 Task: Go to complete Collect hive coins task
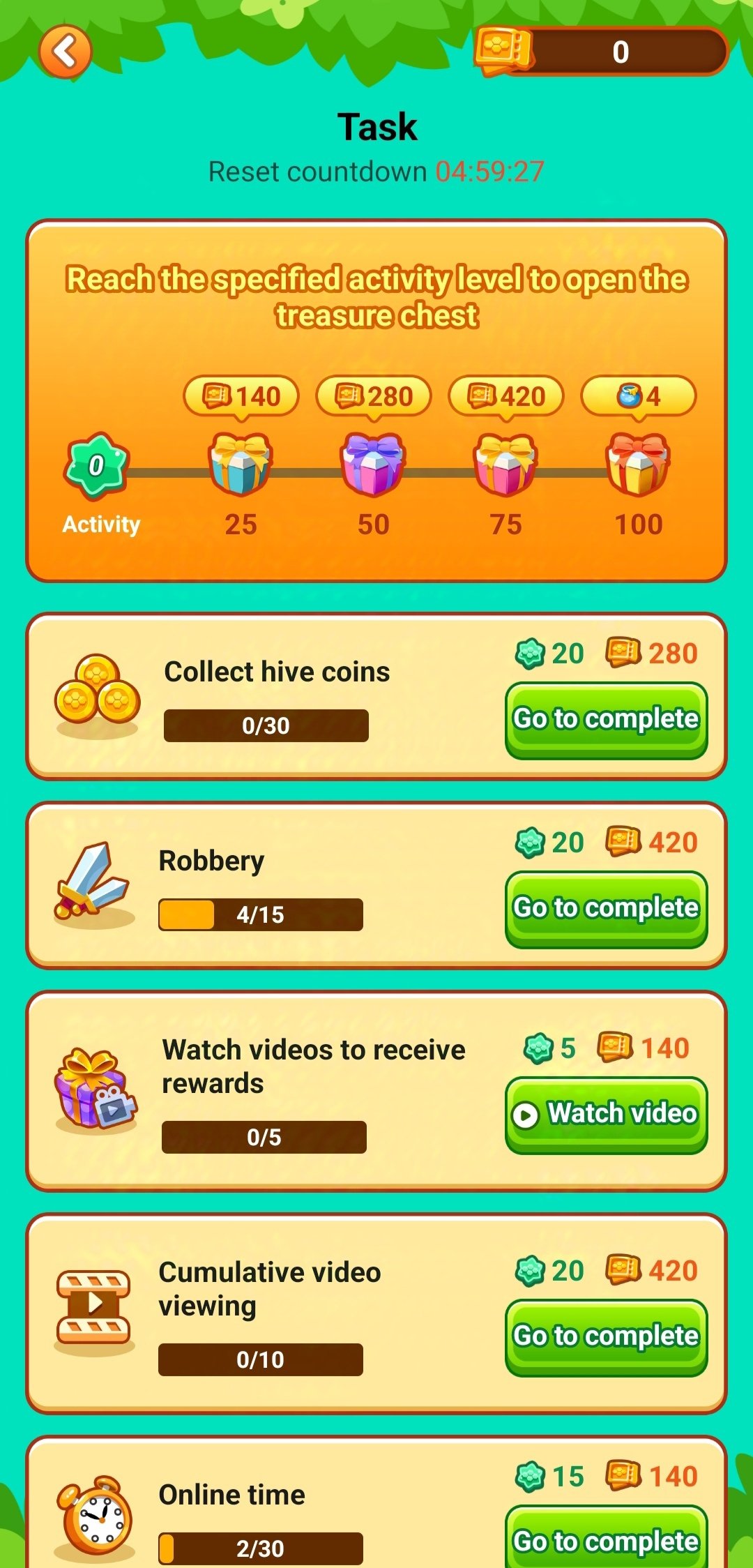click(606, 719)
